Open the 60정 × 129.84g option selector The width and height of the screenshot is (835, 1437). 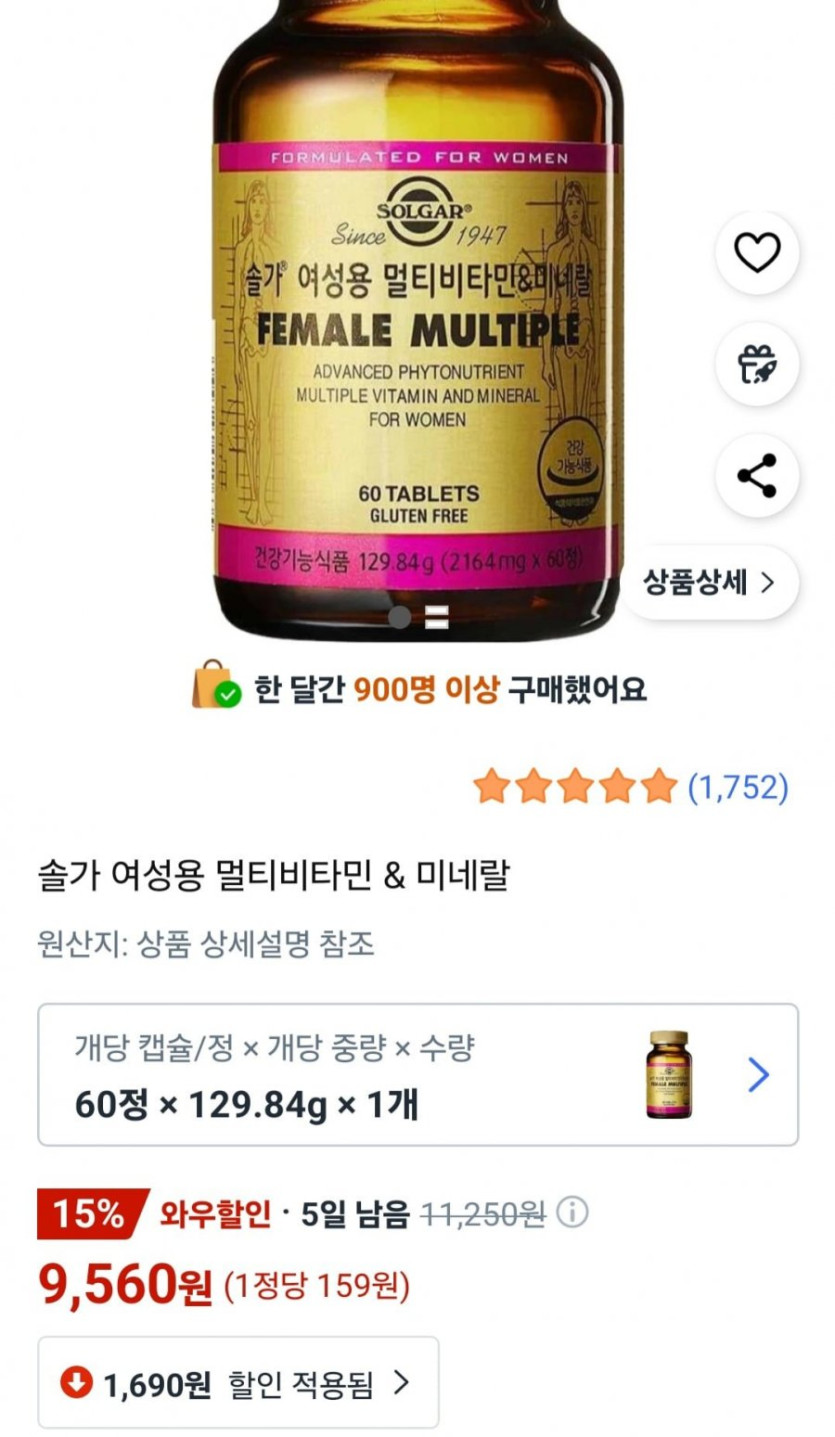point(418,1075)
